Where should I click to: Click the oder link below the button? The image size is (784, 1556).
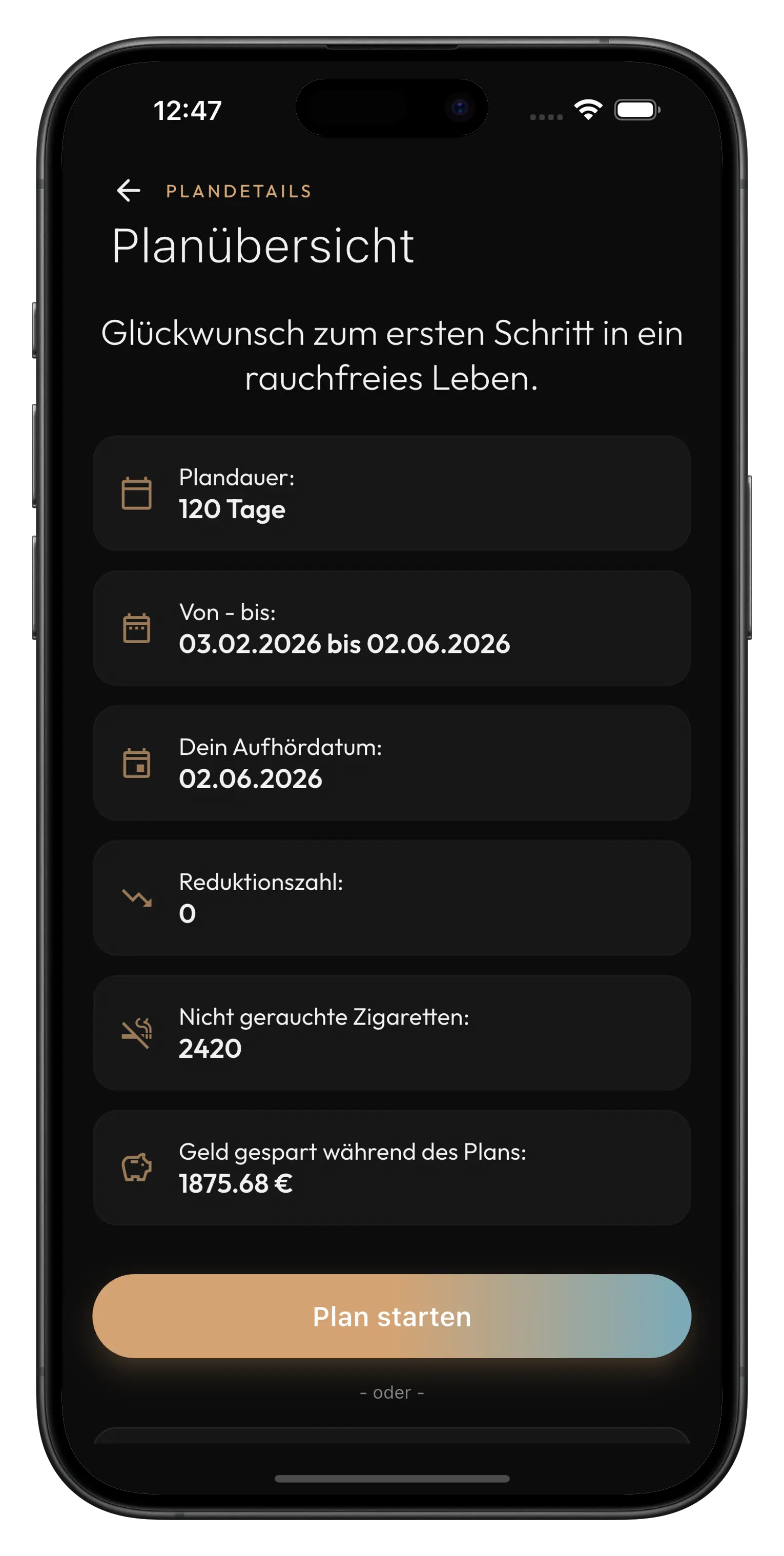[392, 1393]
